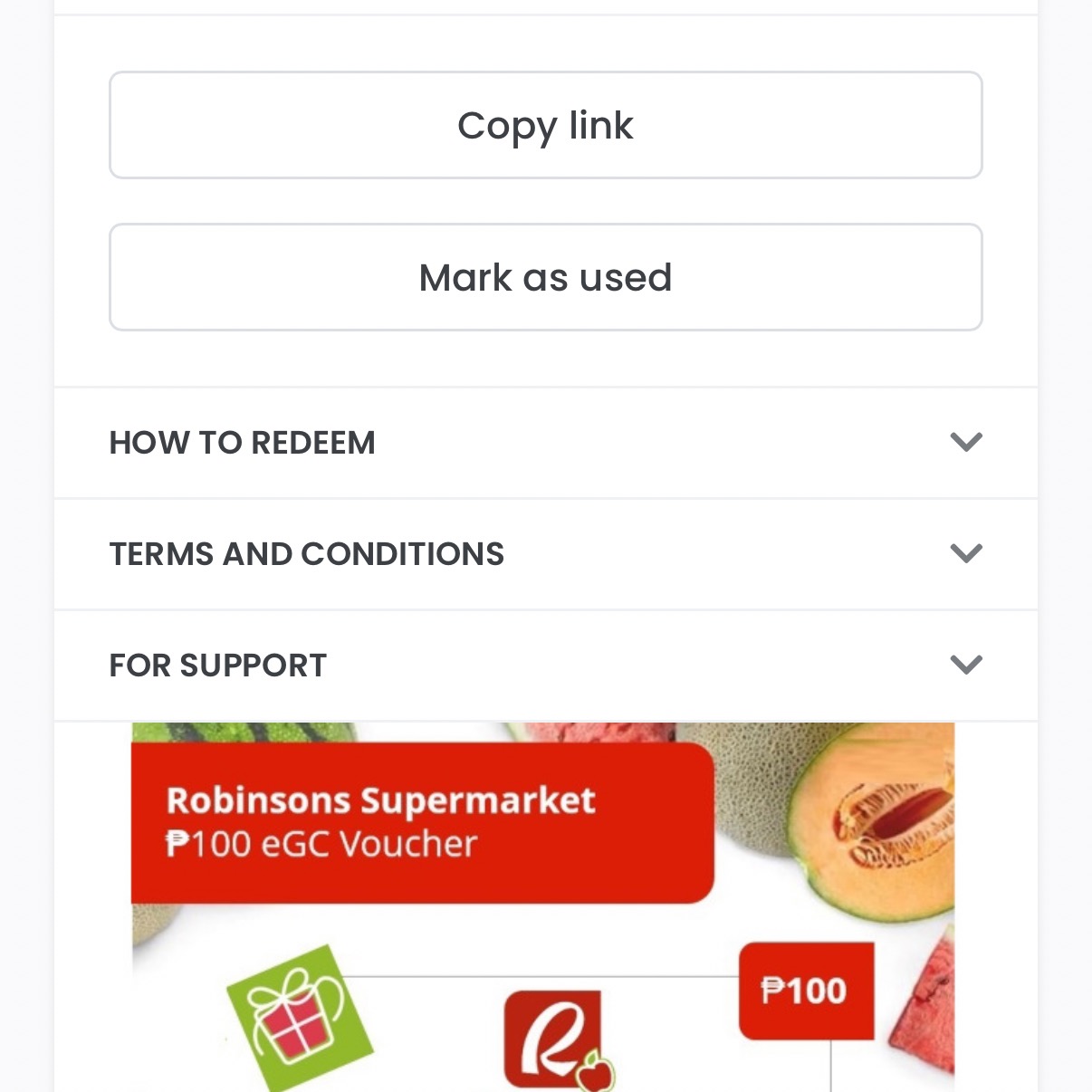Expand the How to Redeem section
This screenshot has width=1092, height=1092.
click(x=545, y=443)
